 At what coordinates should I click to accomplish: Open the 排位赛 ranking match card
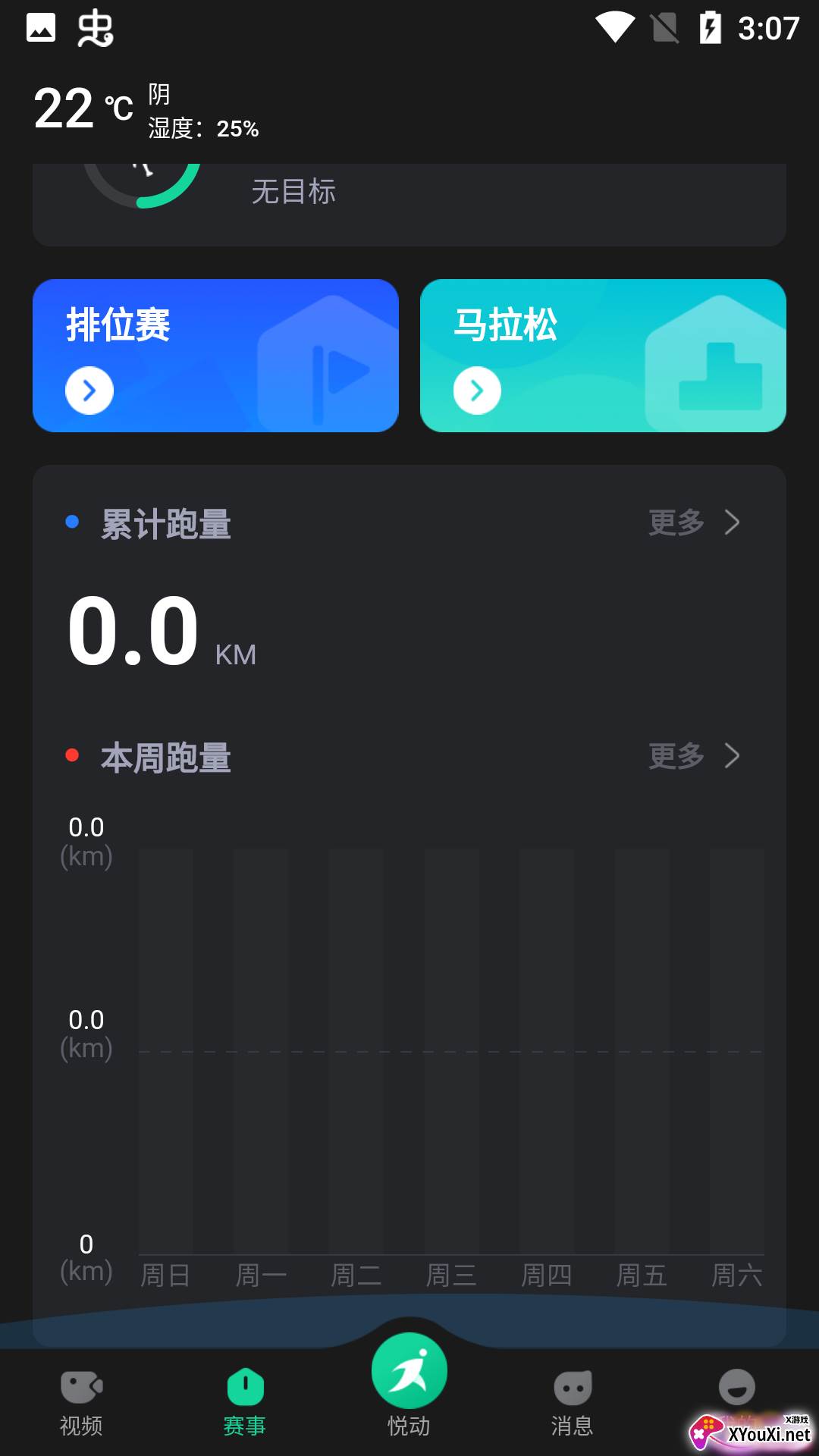215,356
